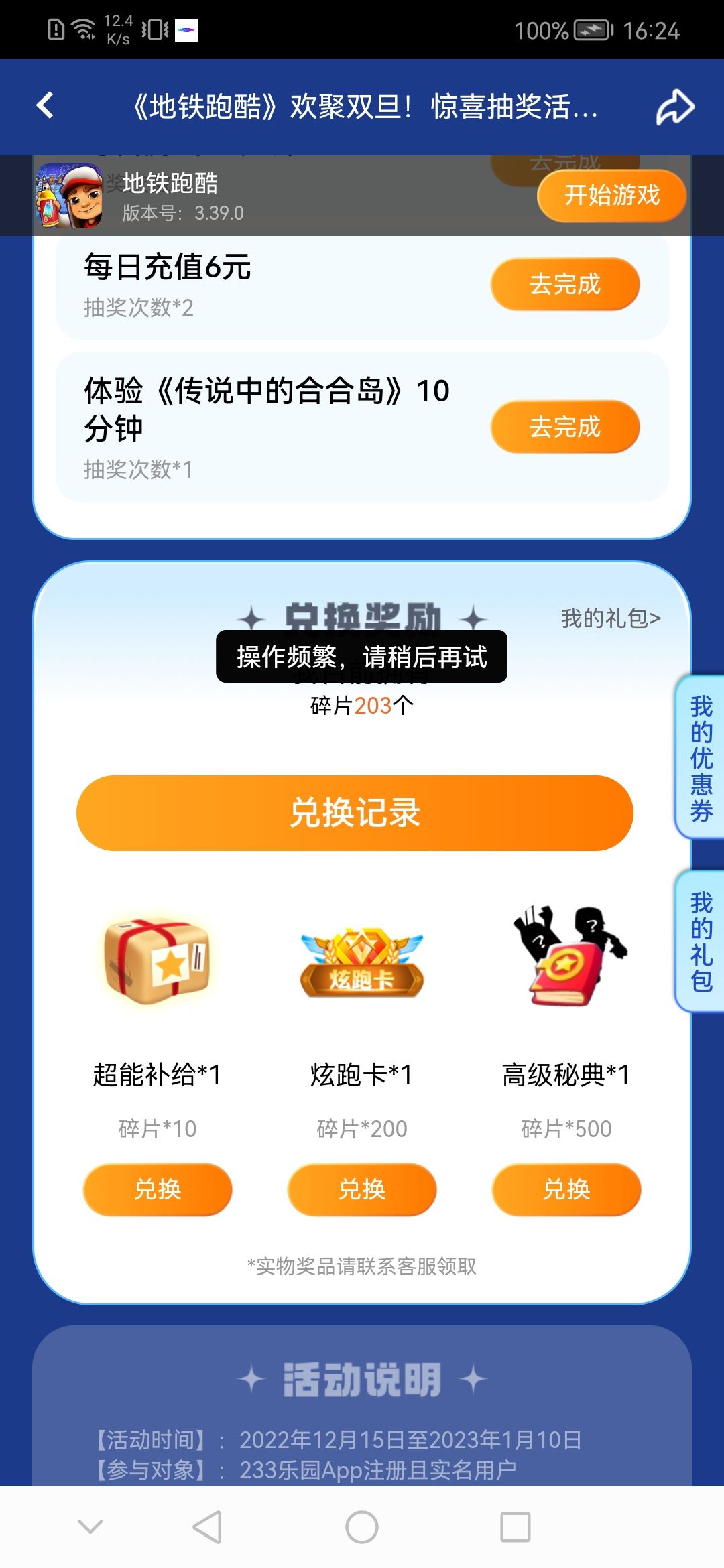Open the 我的优惠券 side tab

click(x=700, y=757)
